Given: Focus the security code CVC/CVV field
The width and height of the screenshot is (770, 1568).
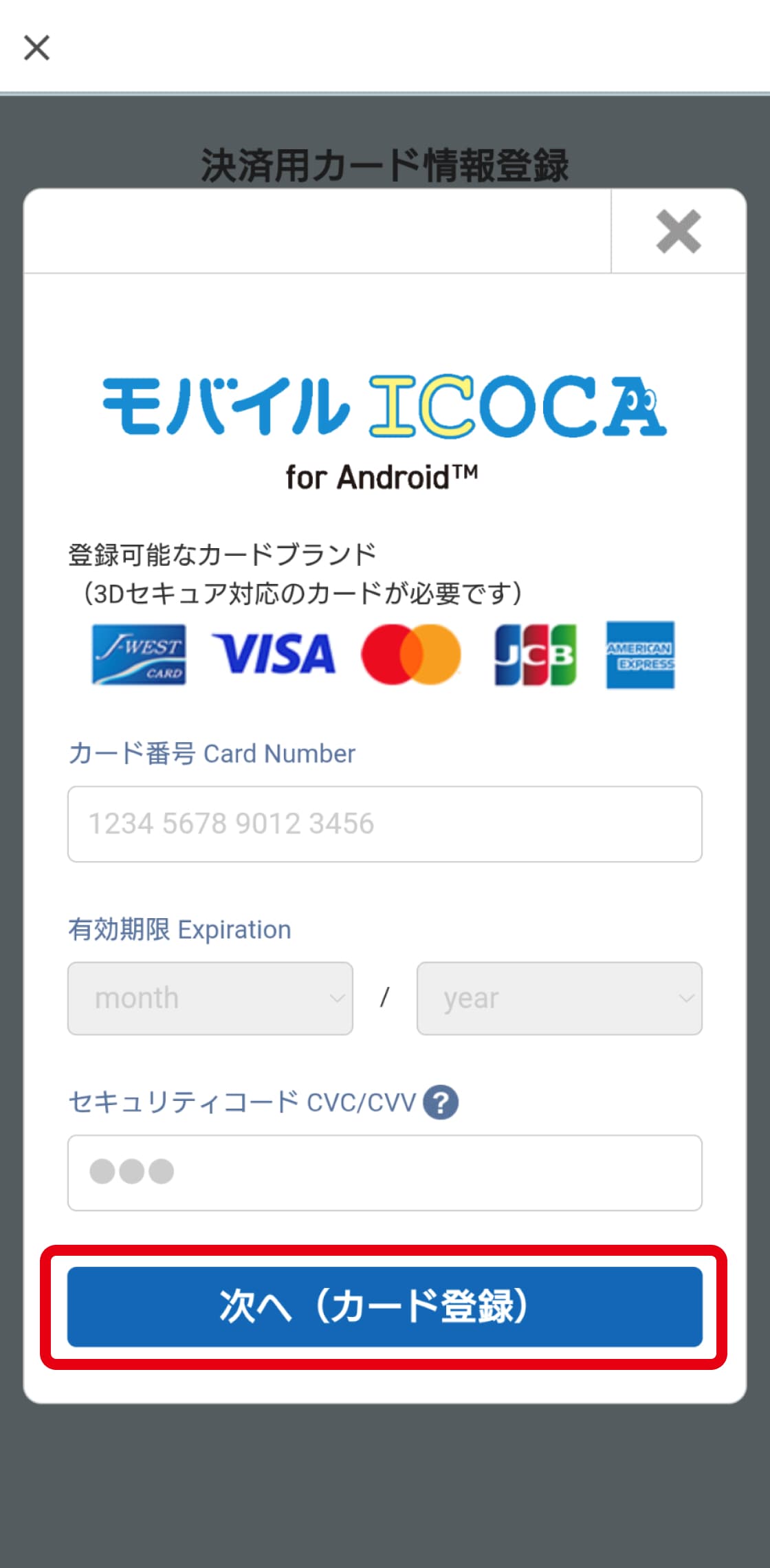Looking at the screenshot, I should [384, 1173].
